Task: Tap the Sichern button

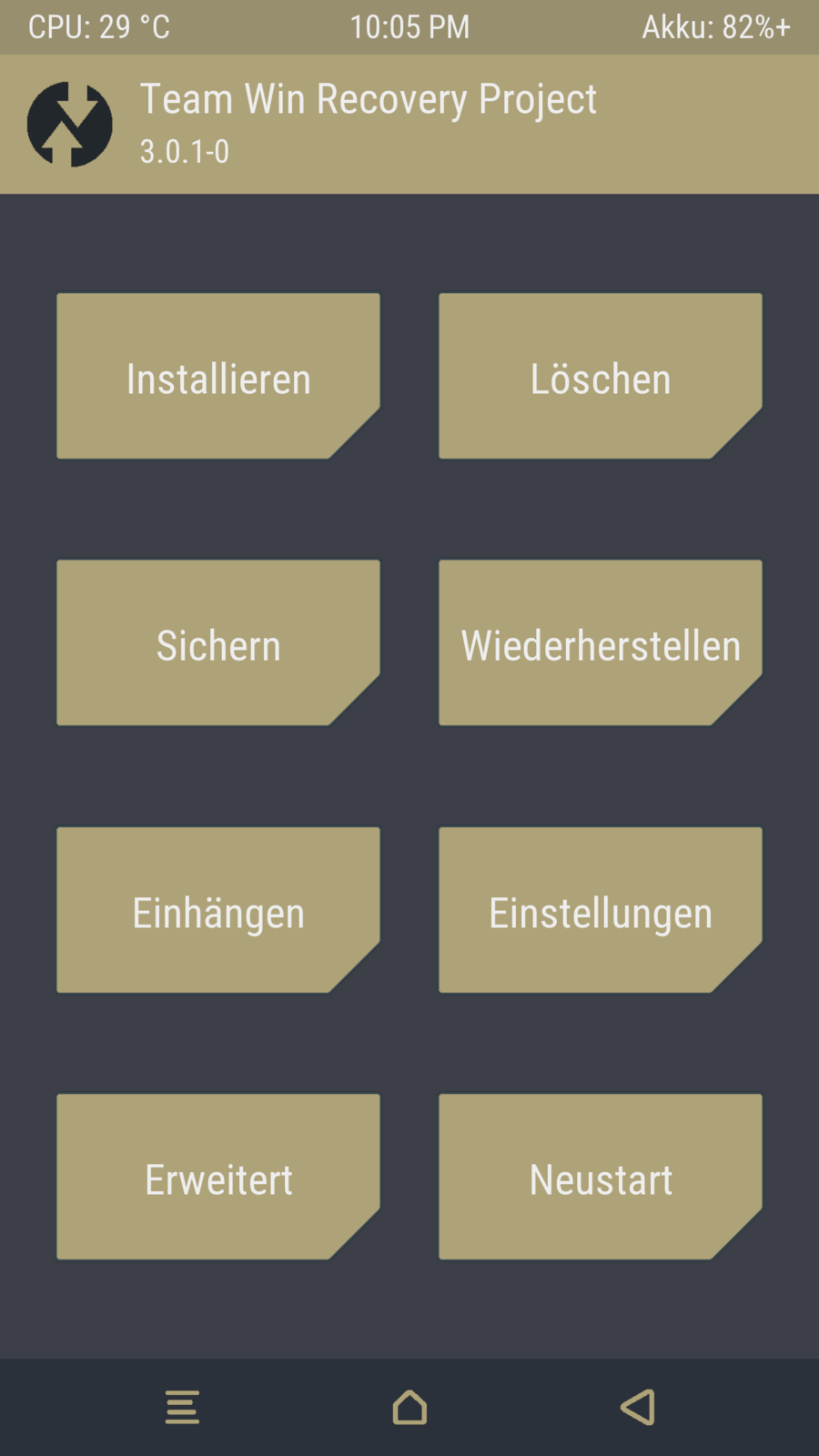Action: tap(218, 642)
